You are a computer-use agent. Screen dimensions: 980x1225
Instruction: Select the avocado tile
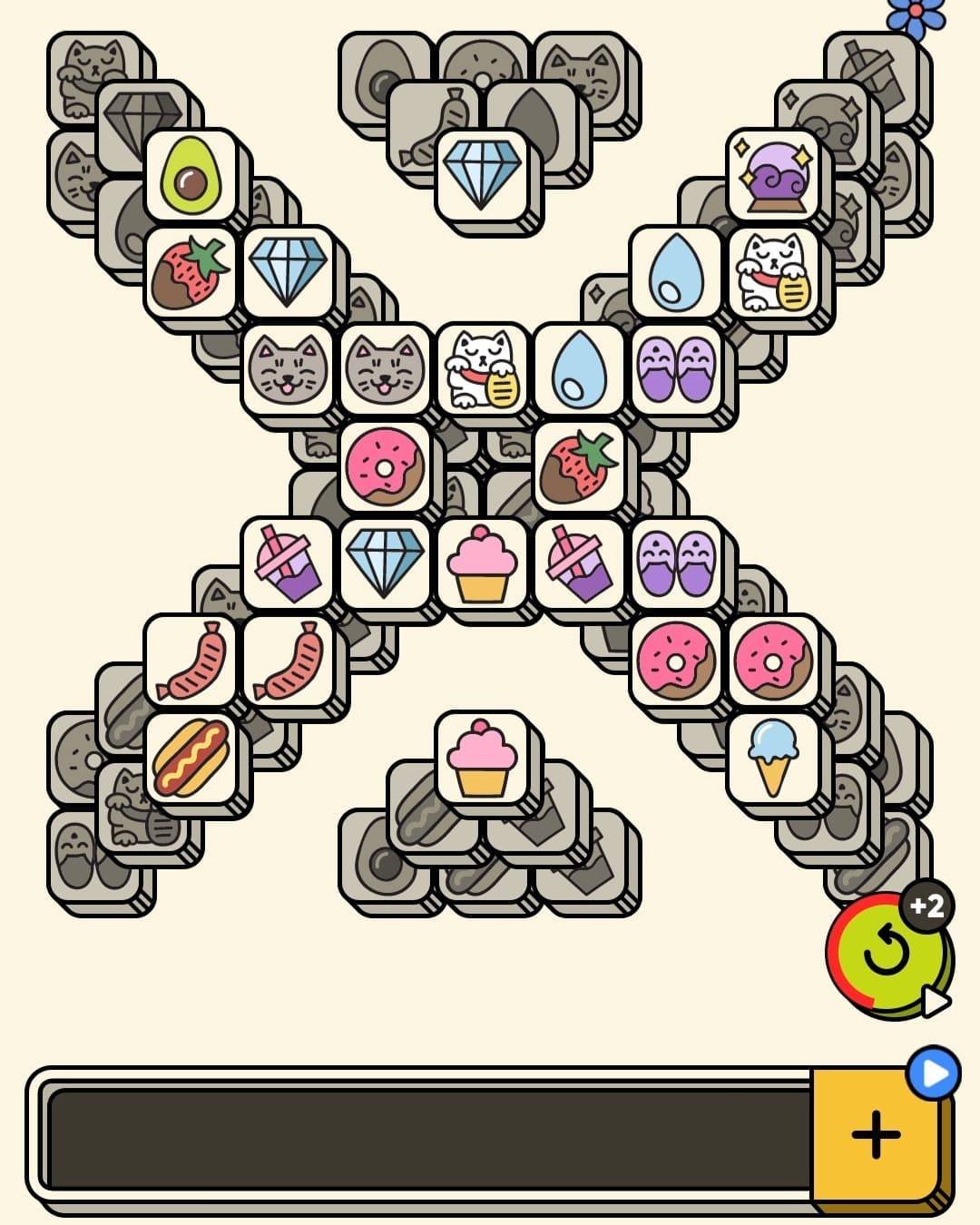click(190, 173)
